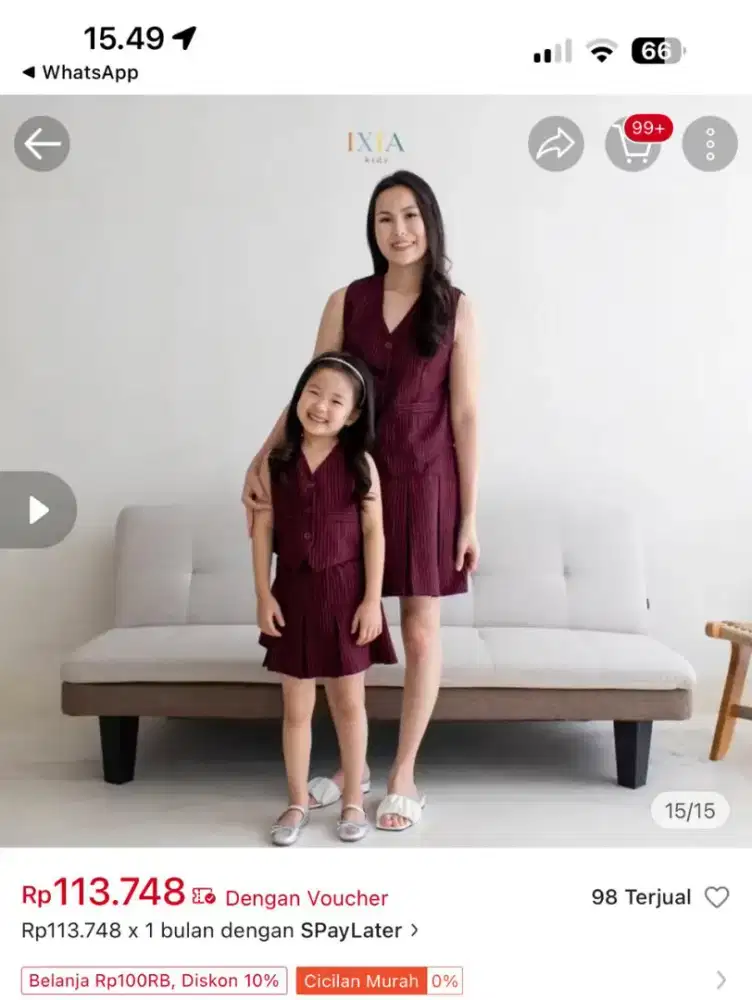Go back using the arrow button
Viewport: 752px width, 1000px height.
[42, 144]
